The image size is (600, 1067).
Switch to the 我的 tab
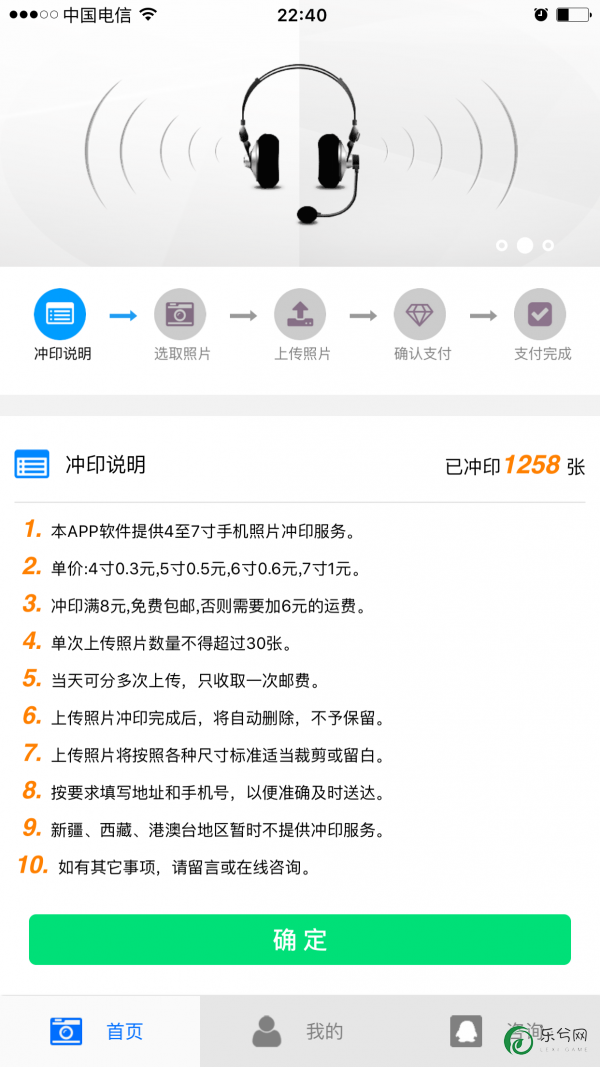coord(299,1031)
